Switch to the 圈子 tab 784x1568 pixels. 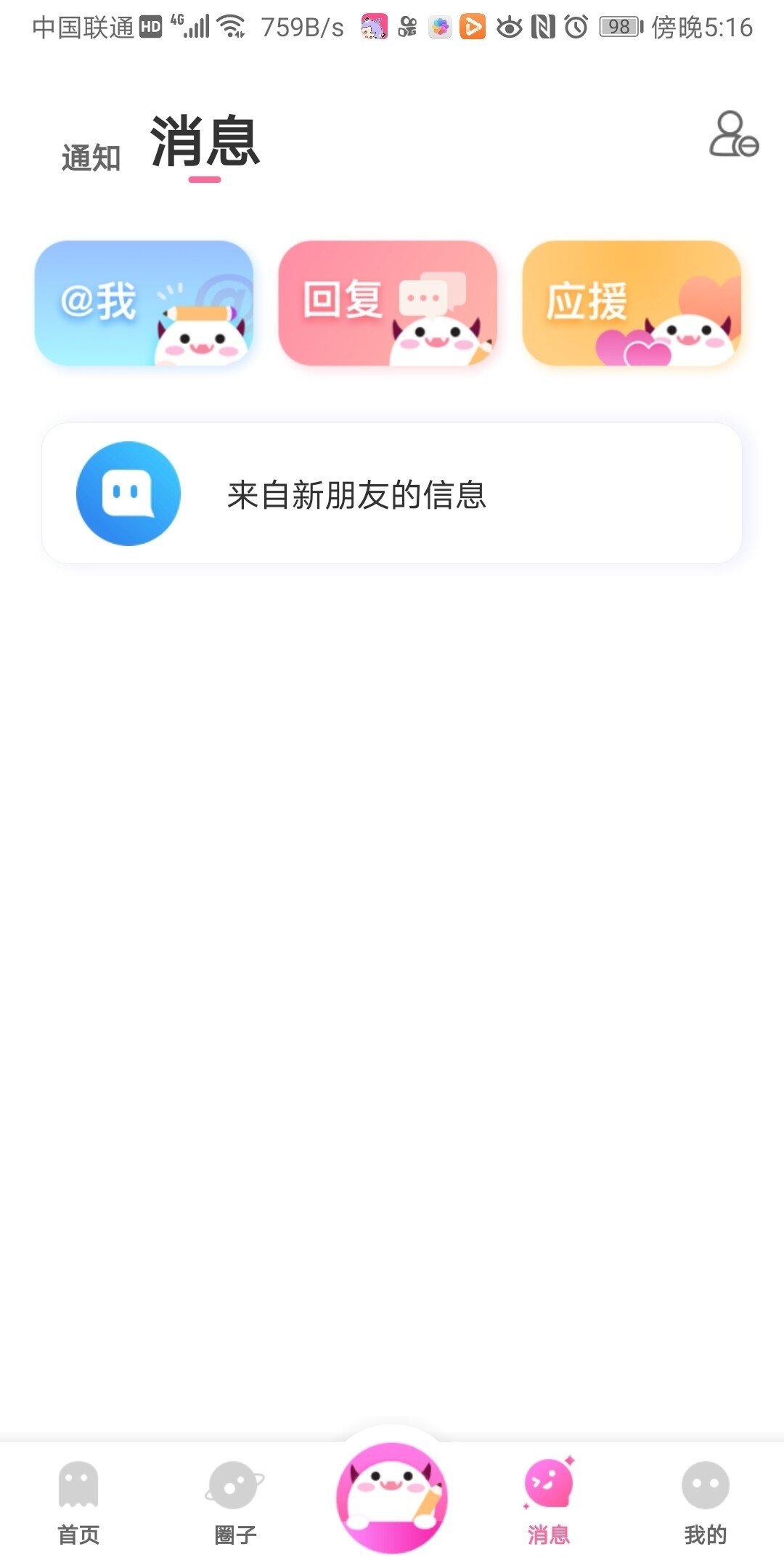point(235,1503)
